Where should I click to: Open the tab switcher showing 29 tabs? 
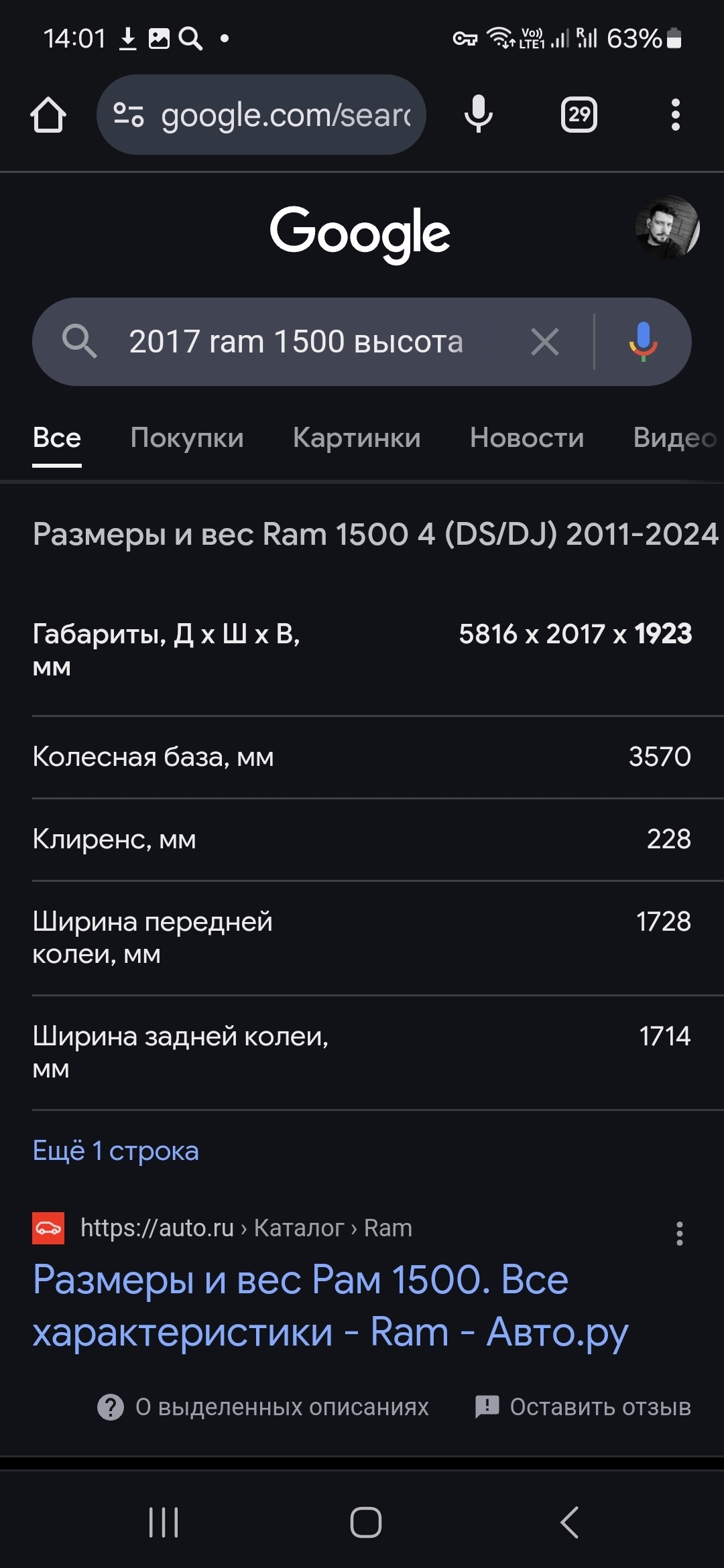[579, 115]
